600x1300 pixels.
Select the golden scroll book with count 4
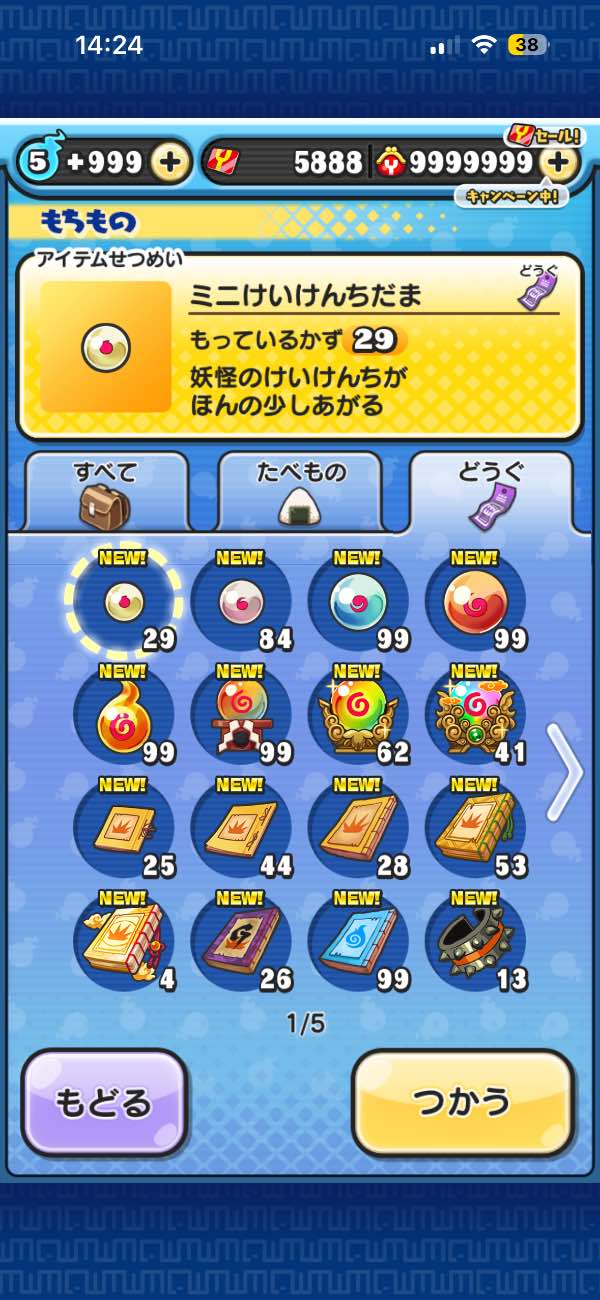tap(124, 940)
